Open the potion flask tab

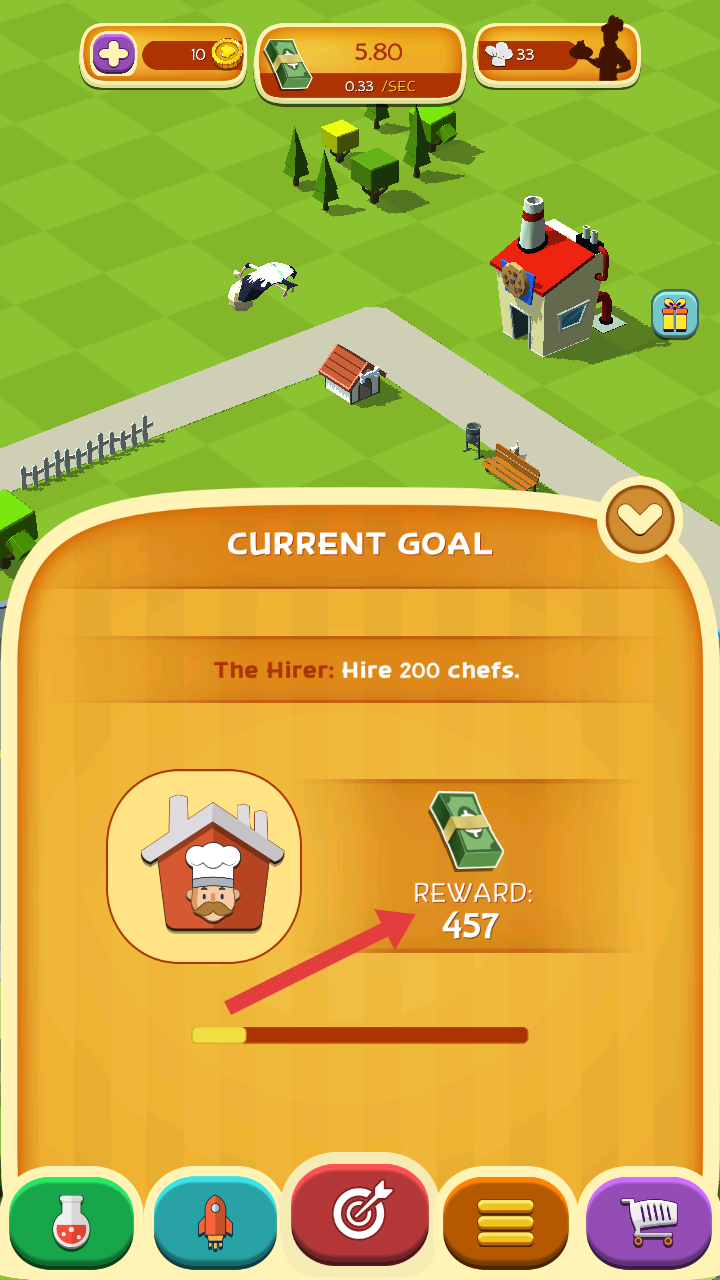pyautogui.click(x=72, y=1222)
